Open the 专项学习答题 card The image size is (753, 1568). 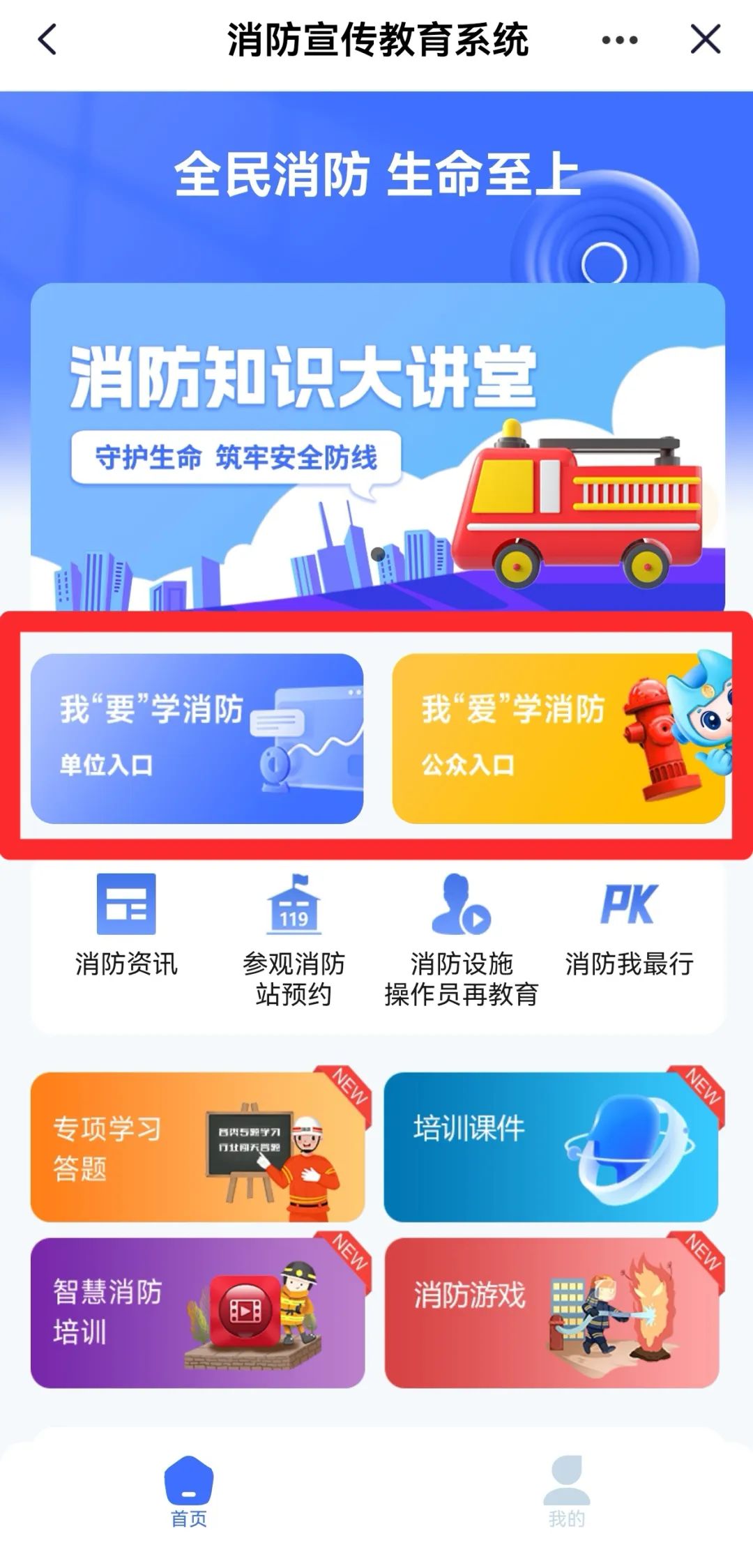(x=197, y=1147)
